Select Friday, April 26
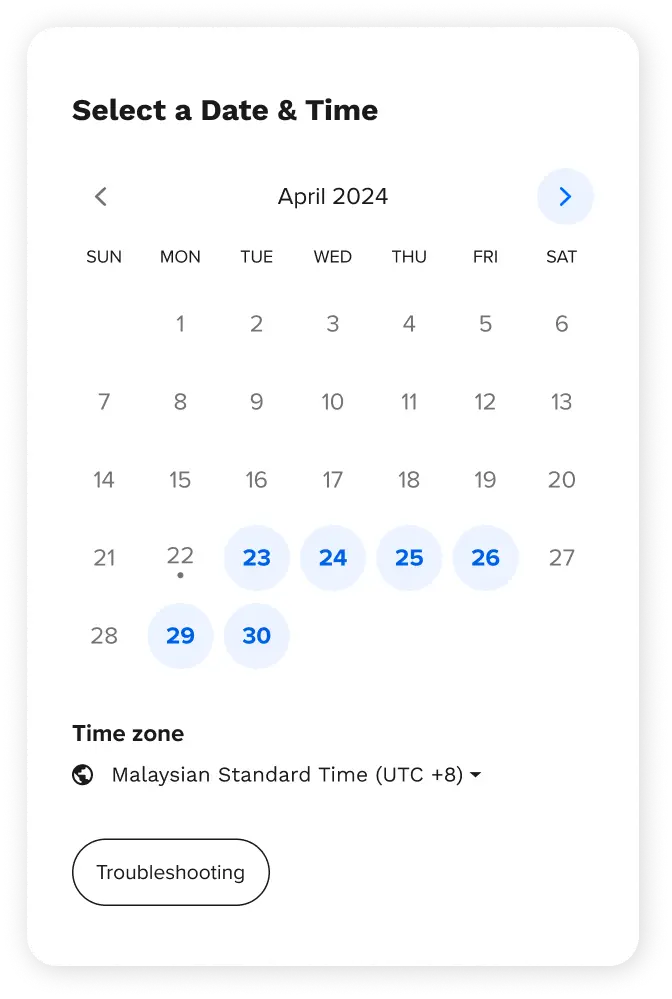The width and height of the screenshot is (672, 999). pos(485,558)
